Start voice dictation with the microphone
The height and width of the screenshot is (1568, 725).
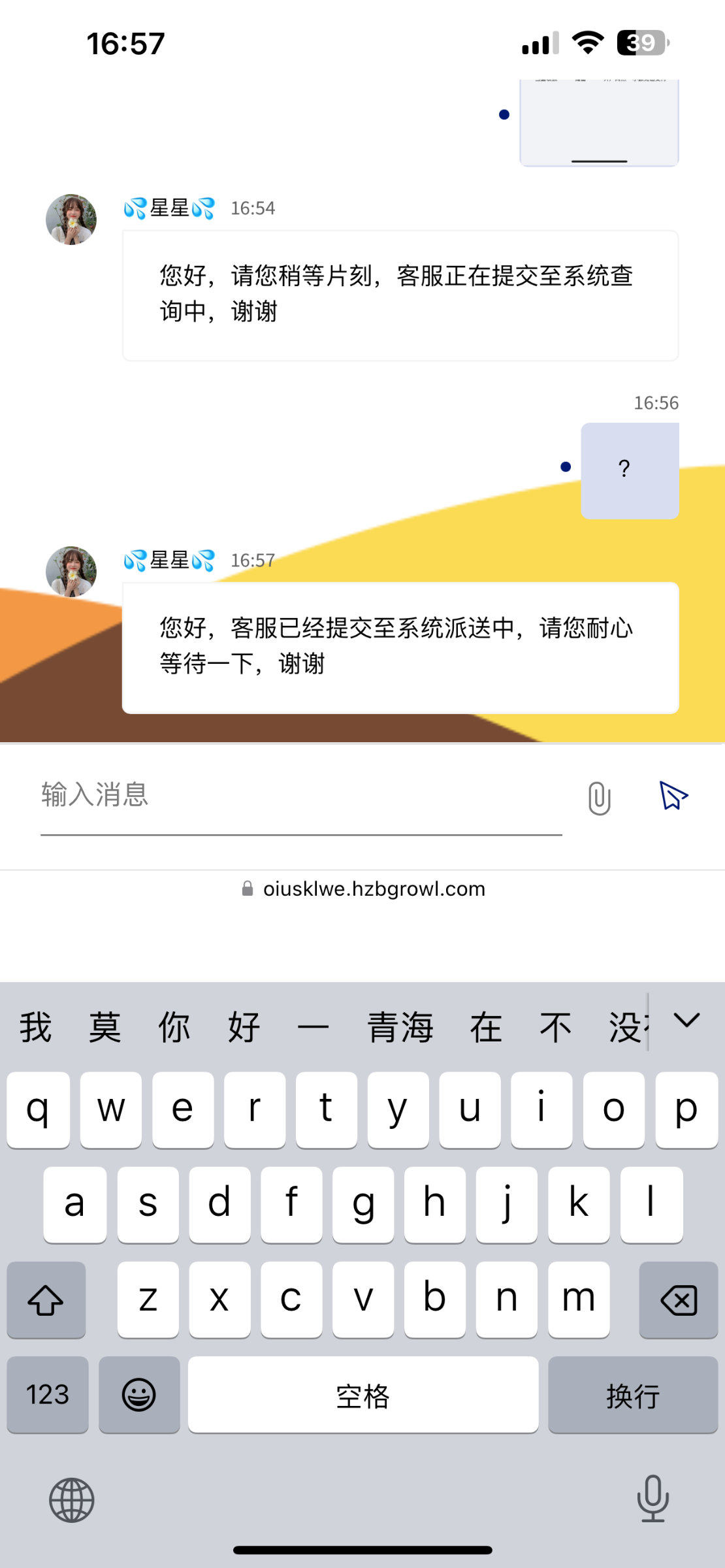[652, 1498]
